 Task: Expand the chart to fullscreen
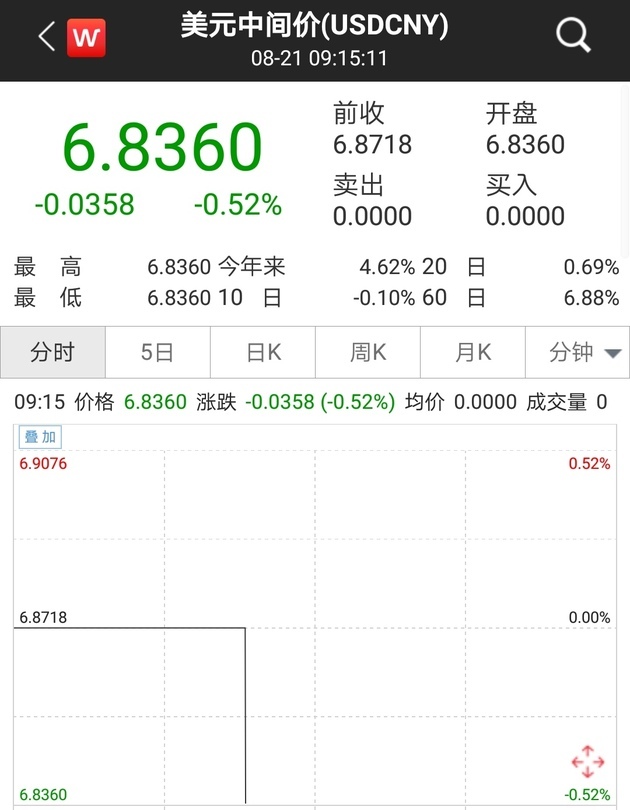(587, 762)
